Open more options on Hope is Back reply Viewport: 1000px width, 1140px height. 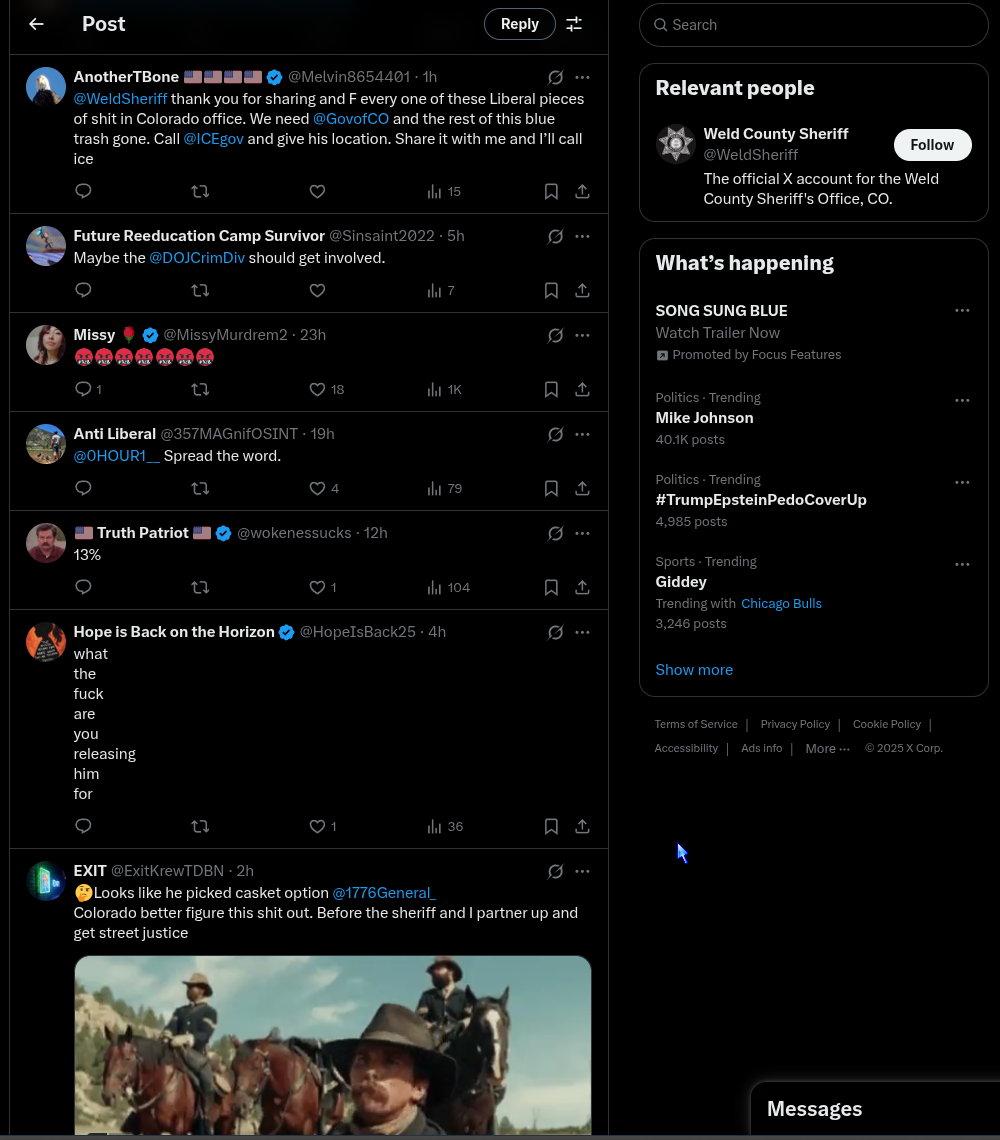pos(582,632)
